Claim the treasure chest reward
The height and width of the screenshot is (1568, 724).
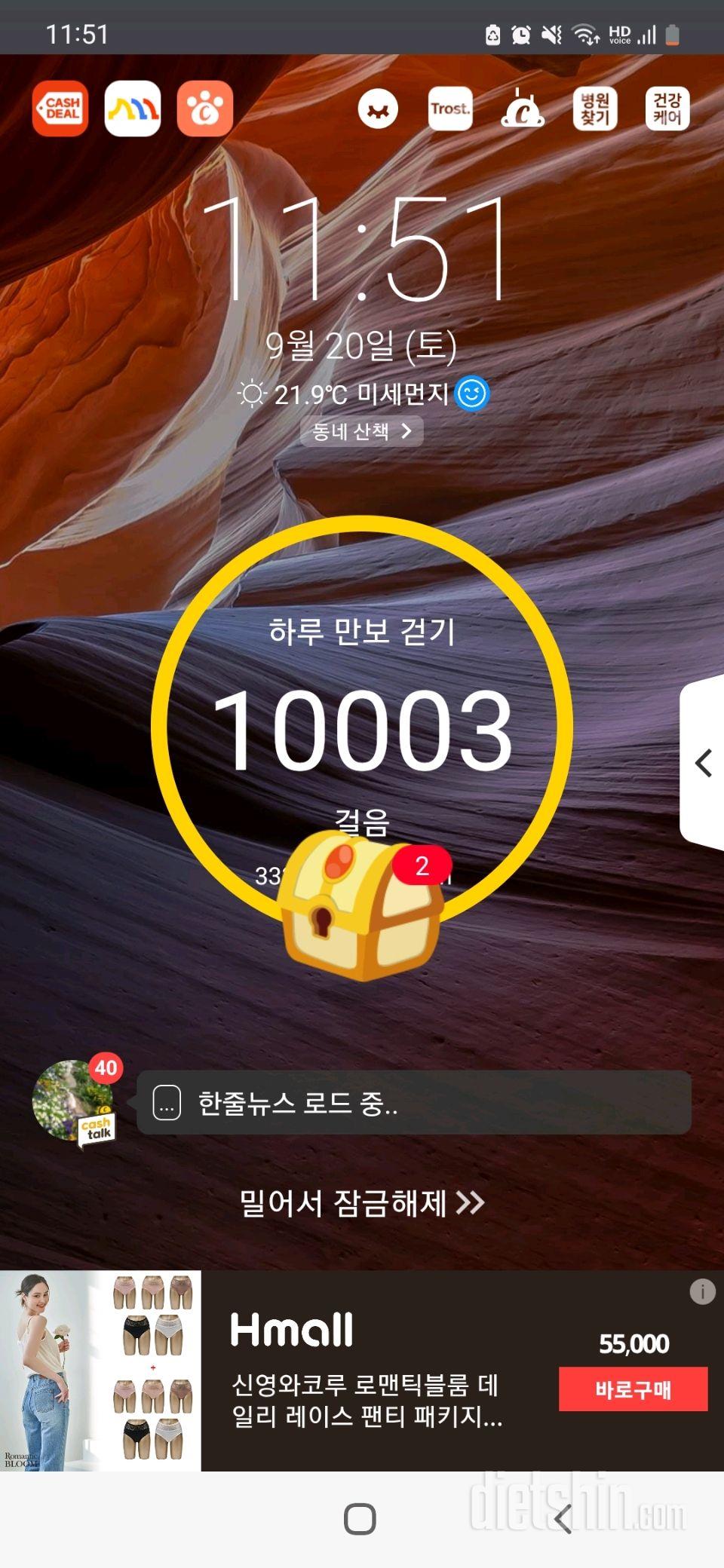coord(360,905)
